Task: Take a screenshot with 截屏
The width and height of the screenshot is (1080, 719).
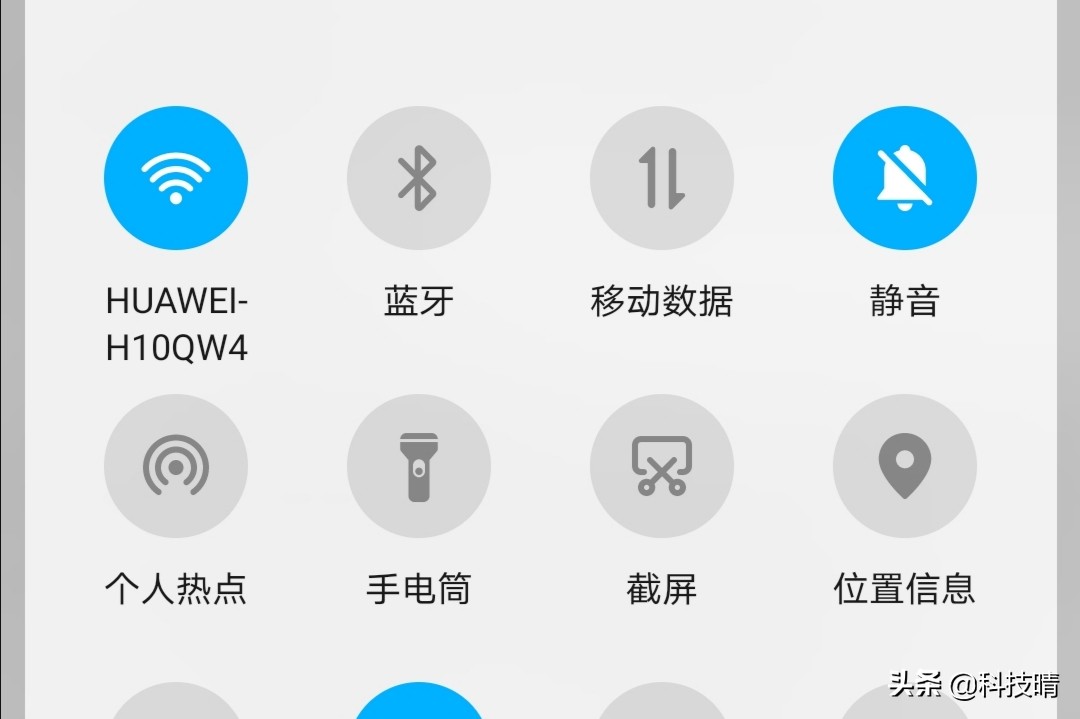Action: coord(662,466)
